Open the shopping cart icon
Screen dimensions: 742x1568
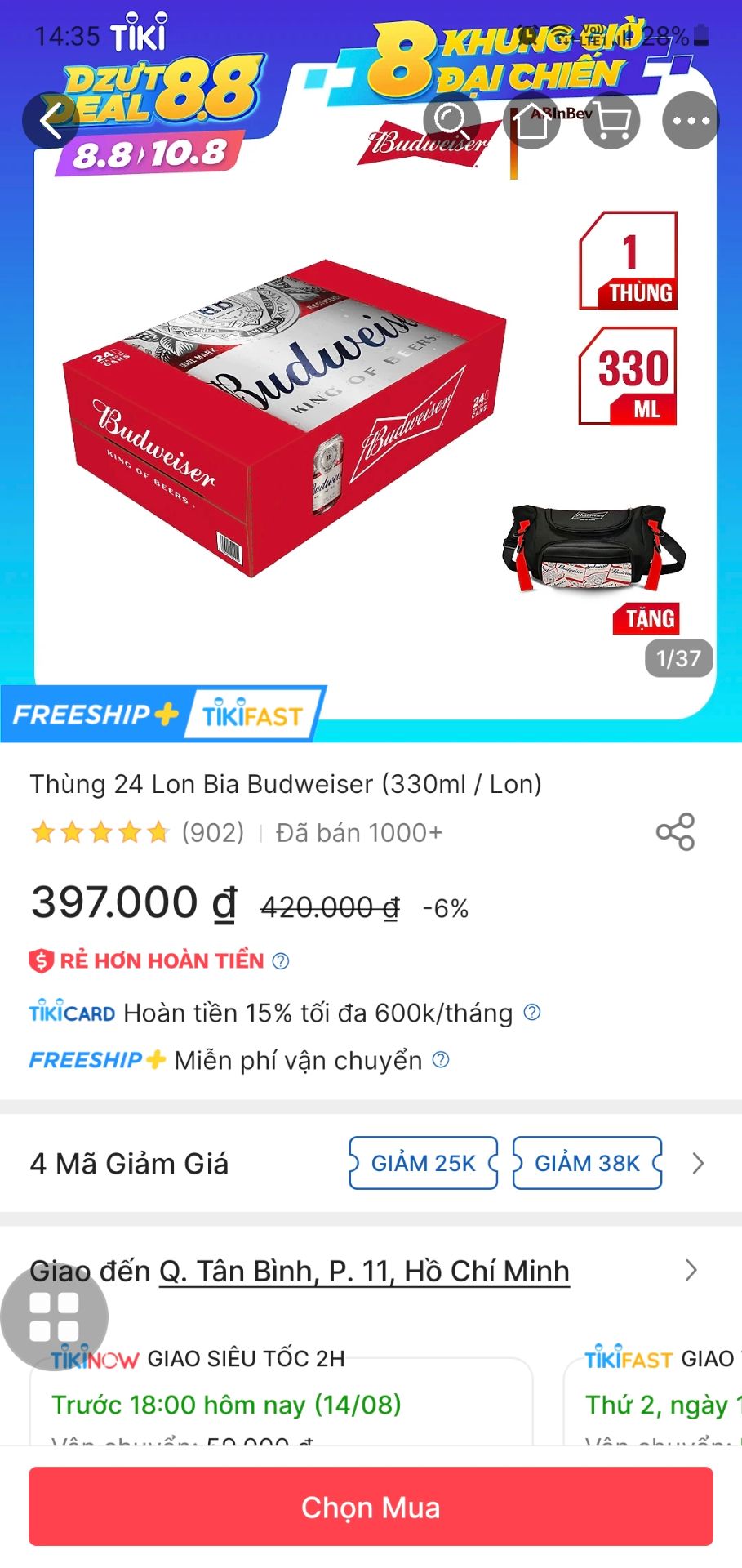[x=611, y=120]
